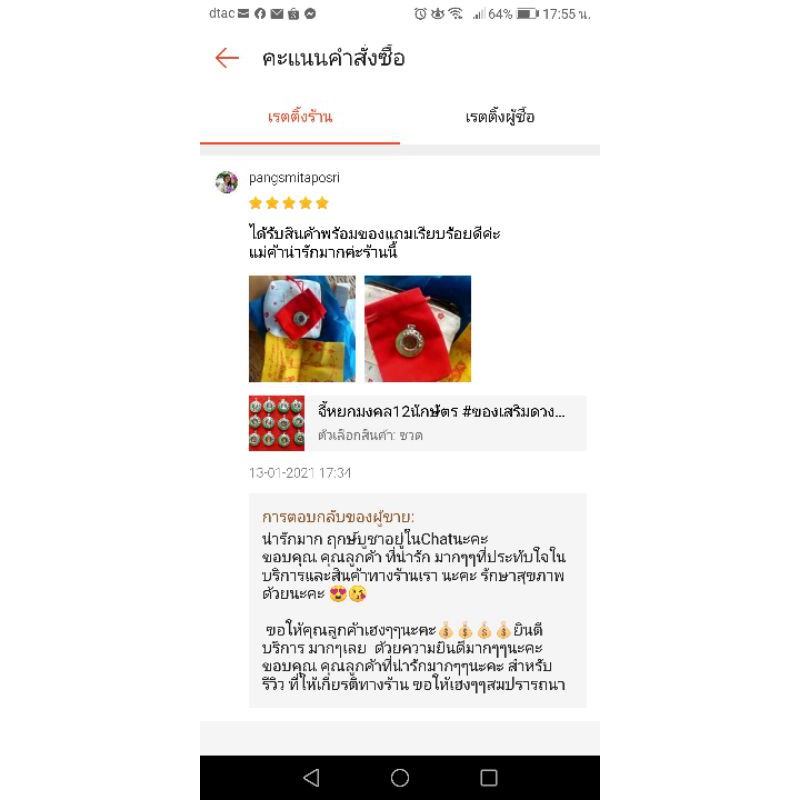The image size is (800, 800).
Task: Switch to the เรตติ้งผู้ซื้อ tab
Action: 500,117
